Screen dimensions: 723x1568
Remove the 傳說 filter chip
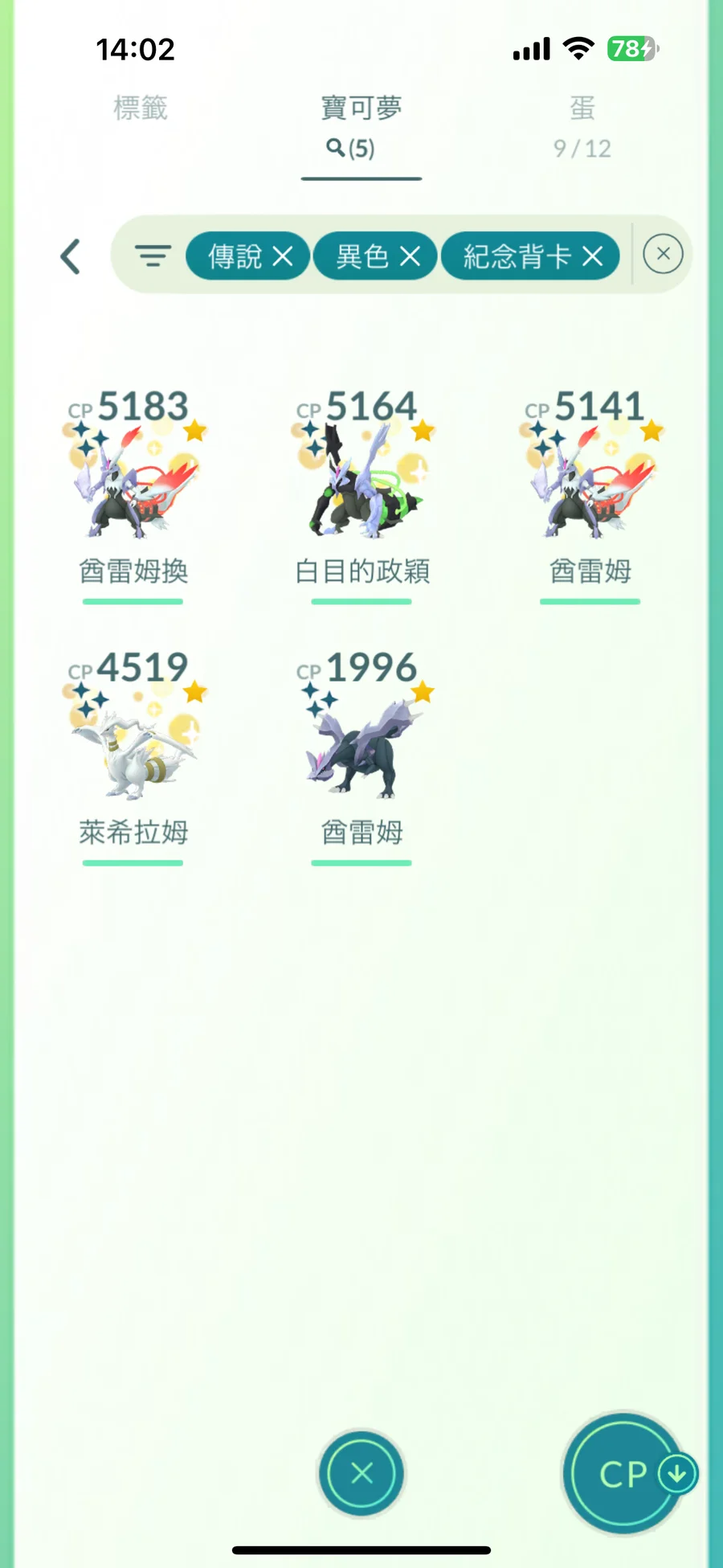(x=247, y=256)
